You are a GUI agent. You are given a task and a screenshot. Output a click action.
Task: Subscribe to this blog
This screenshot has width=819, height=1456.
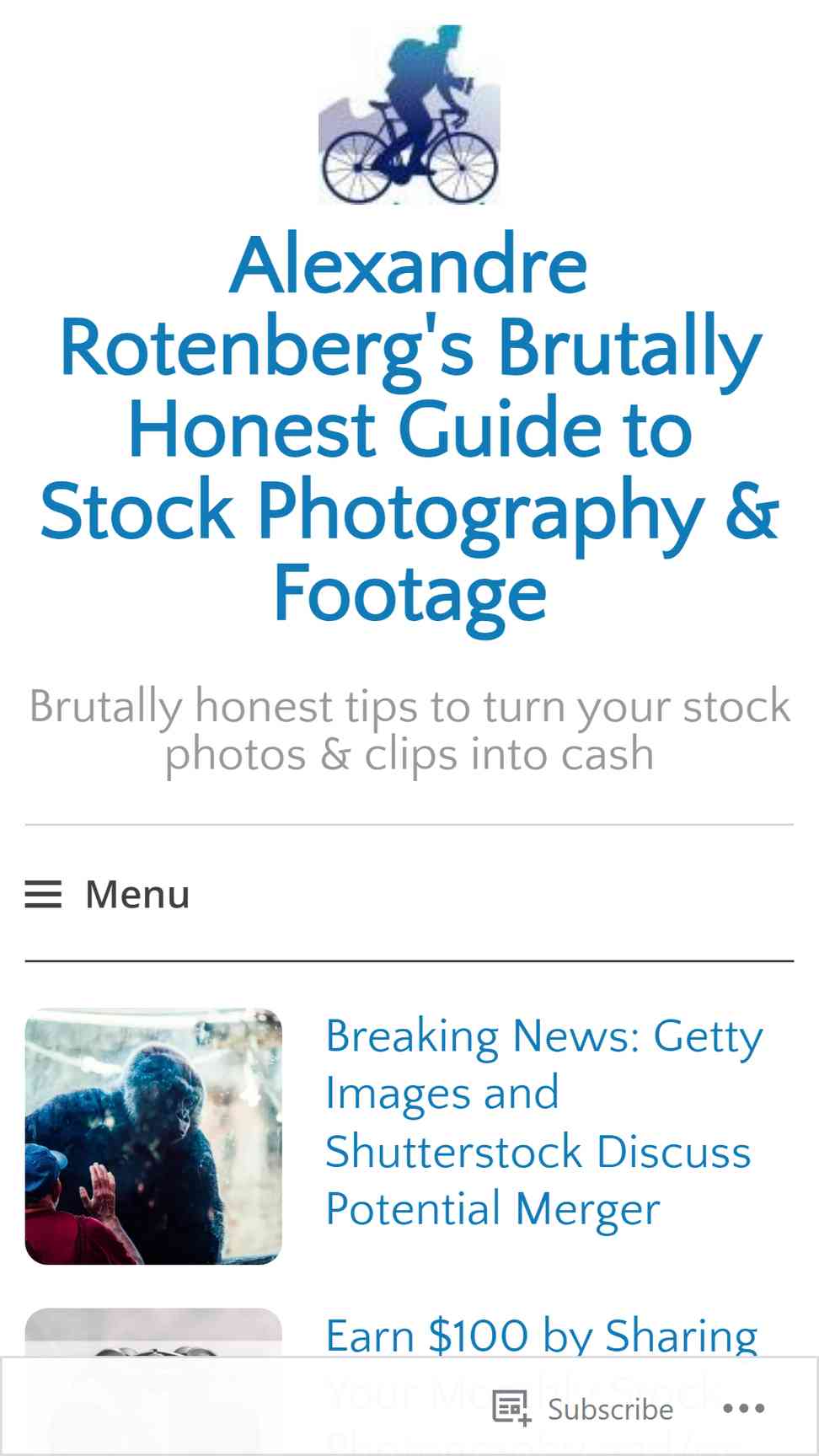(583, 1409)
